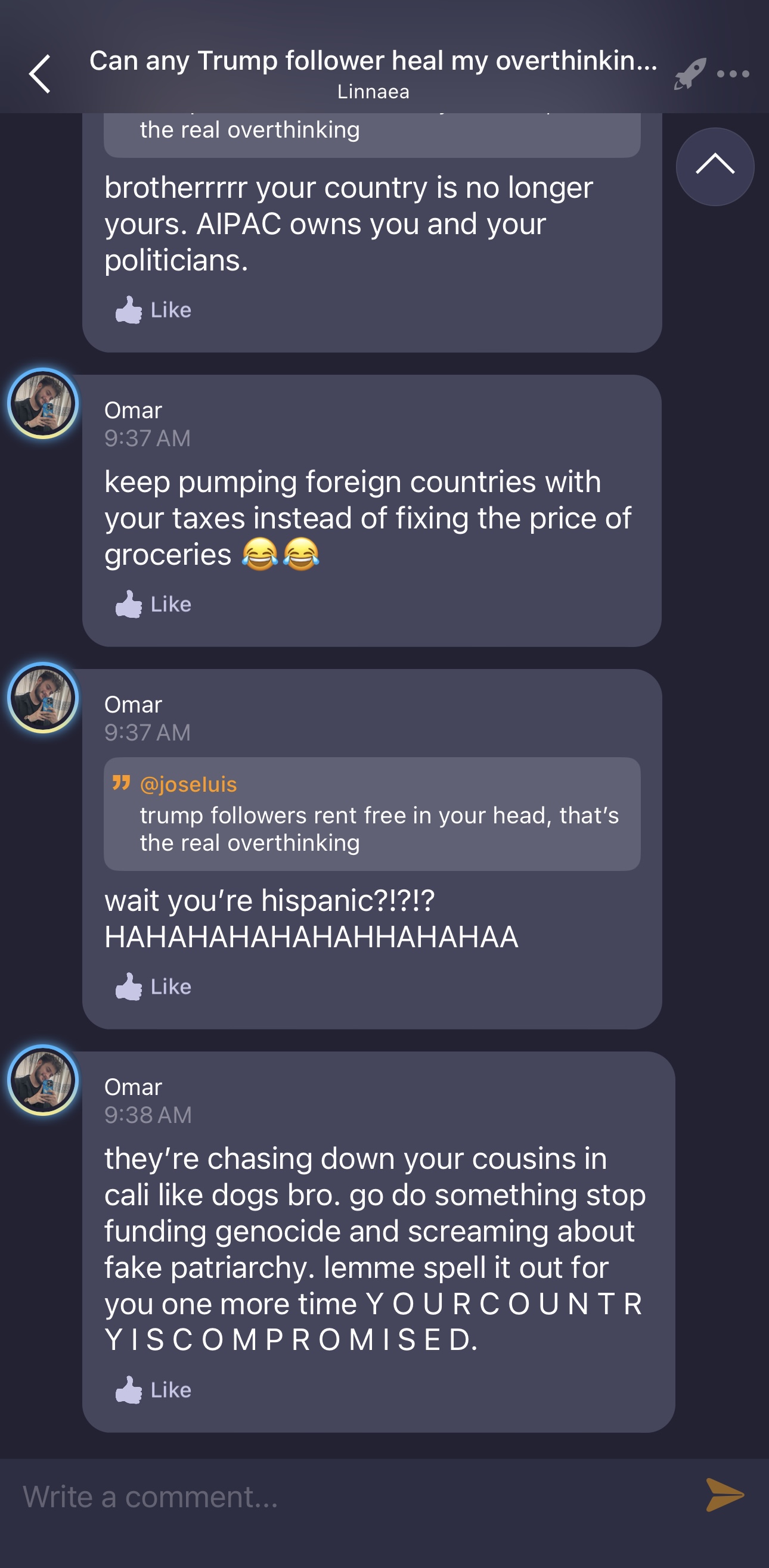Jump to top with the up-arrow button
The height and width of the screenshot is (1568, 769).
(715, 166)
